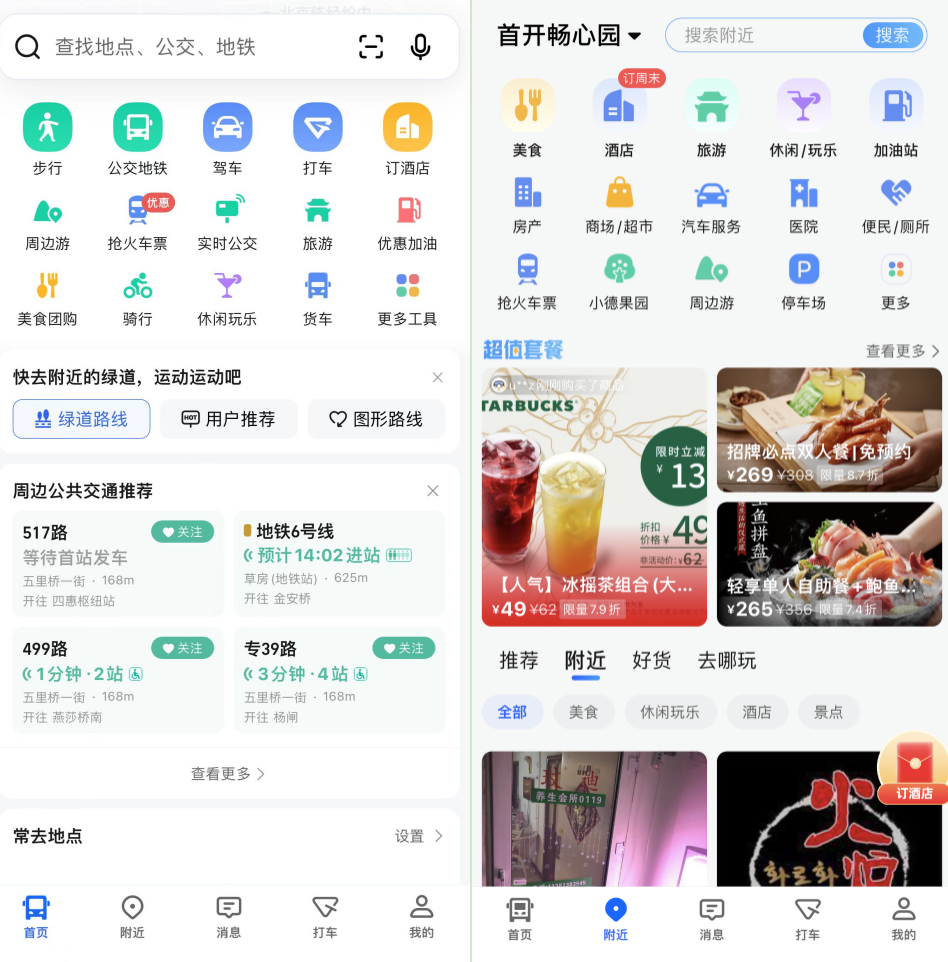Open the 加油站 category

[x=895, y=117]
